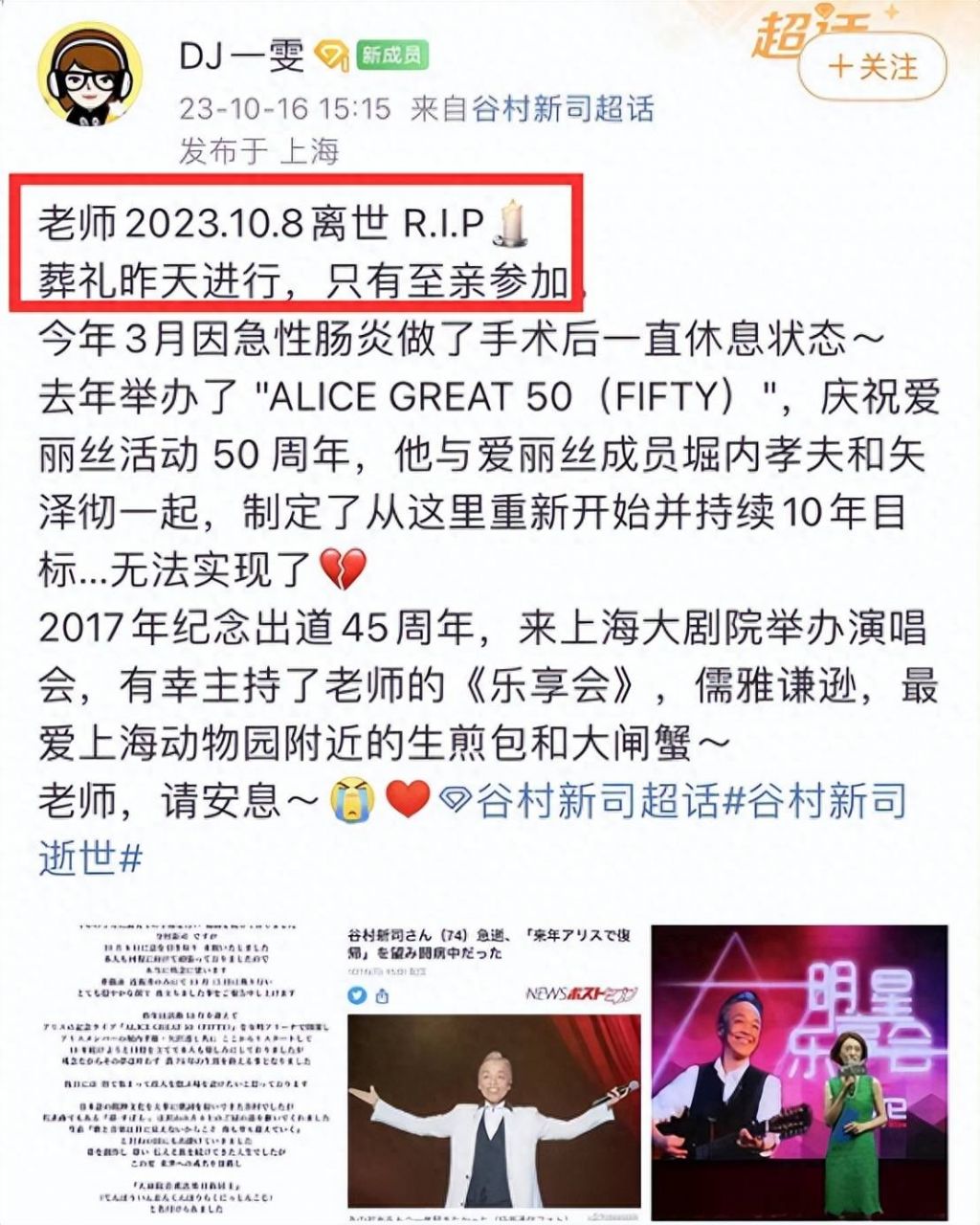Open the 谷村新司超话 super topic link
This screenshot has width=980, height=1225.
(x=579, y=800)
